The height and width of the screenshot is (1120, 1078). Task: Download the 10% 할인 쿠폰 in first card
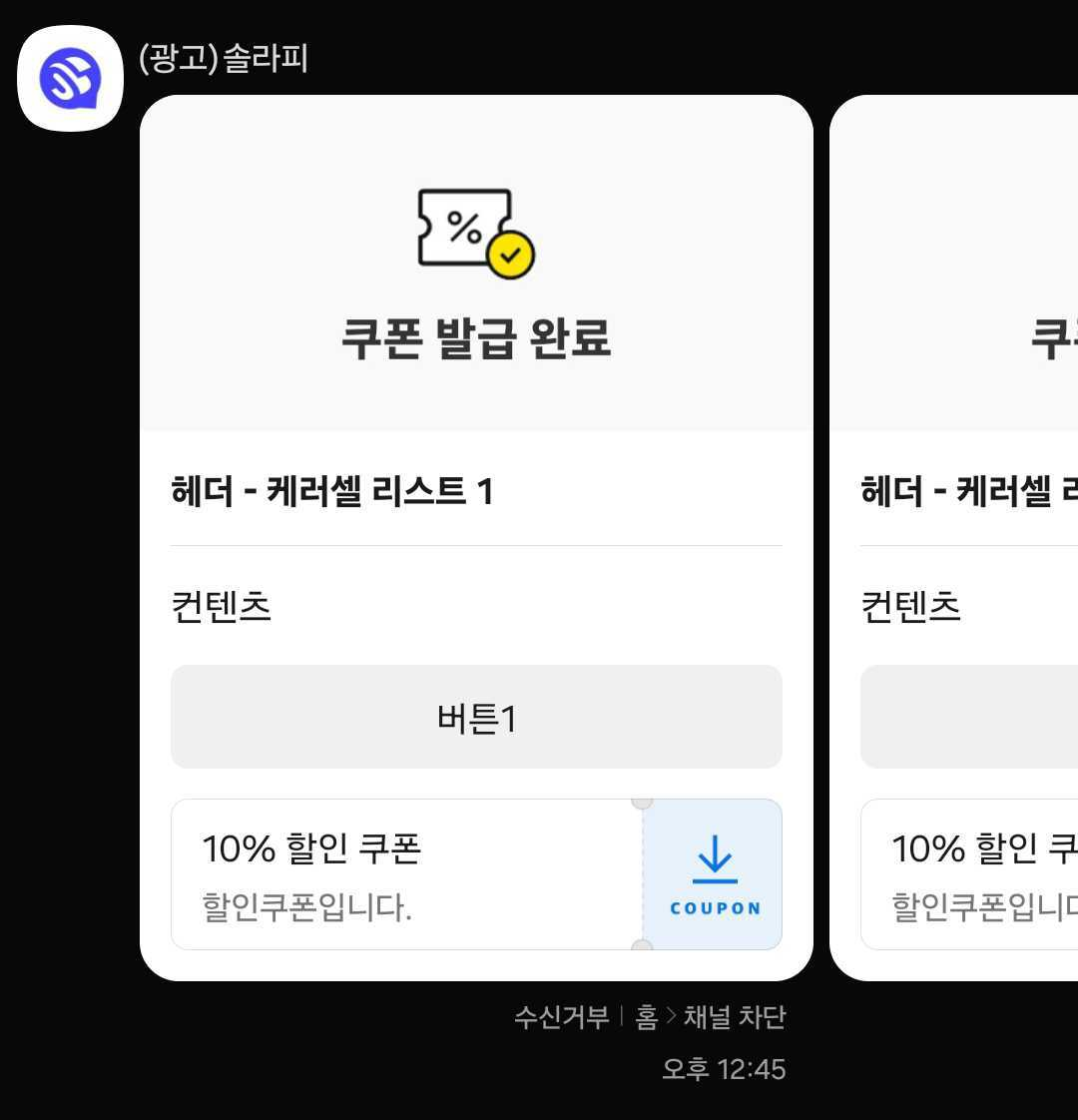point(713,874)
